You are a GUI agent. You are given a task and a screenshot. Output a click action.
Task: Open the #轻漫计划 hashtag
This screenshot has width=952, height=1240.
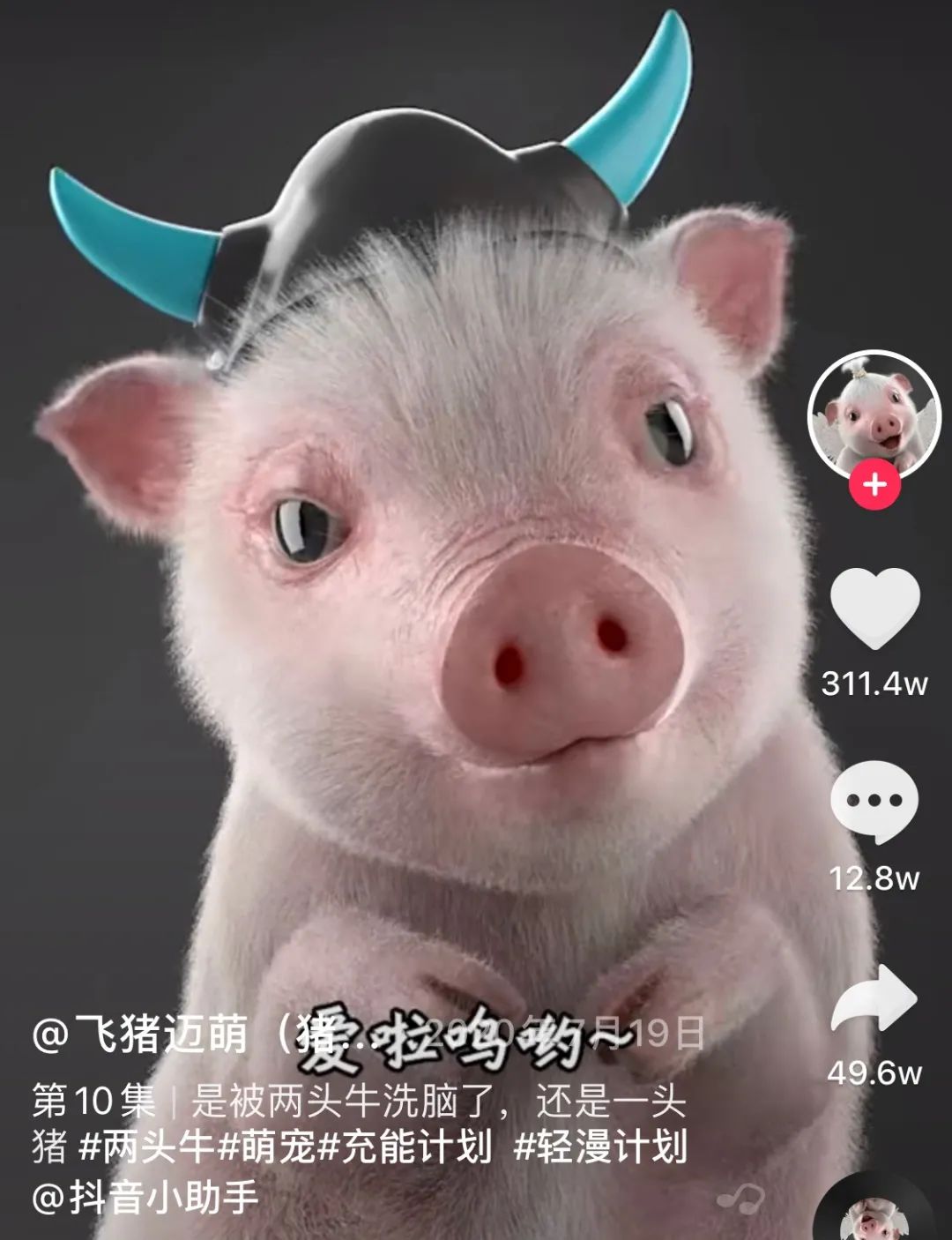pyautogui.click(x=600, y=1147)
